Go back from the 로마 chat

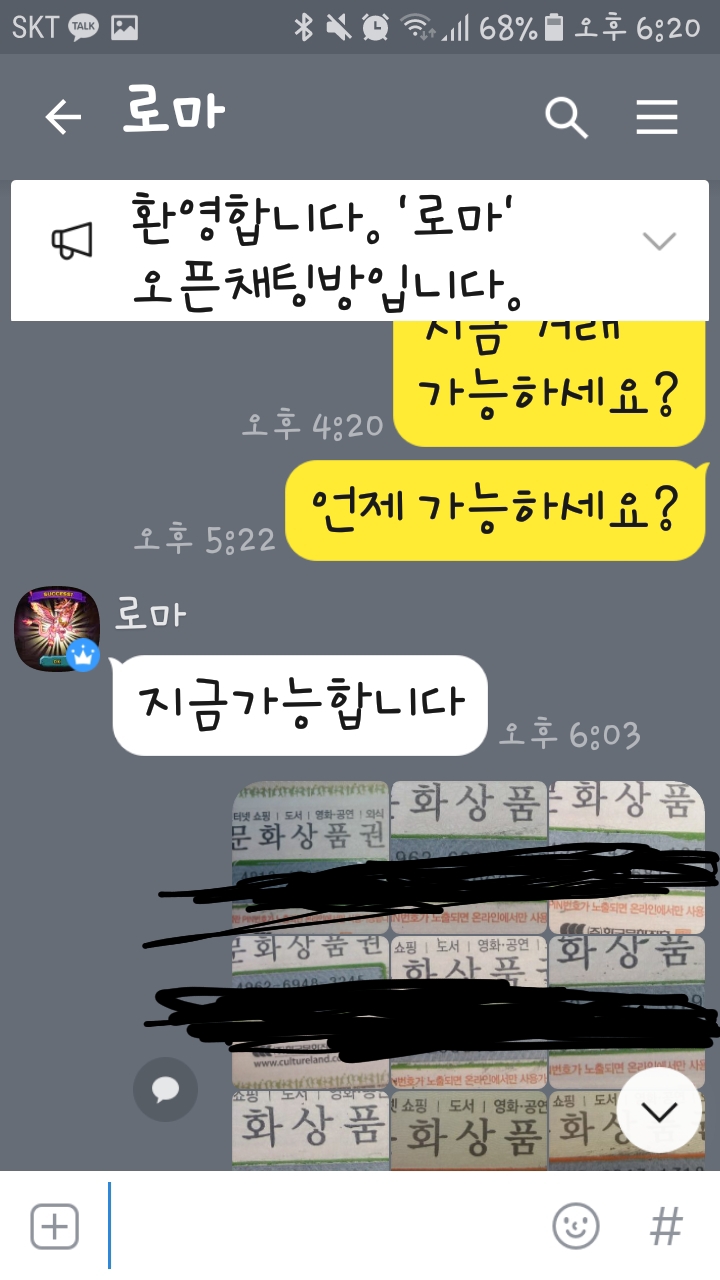pos(62,118)
